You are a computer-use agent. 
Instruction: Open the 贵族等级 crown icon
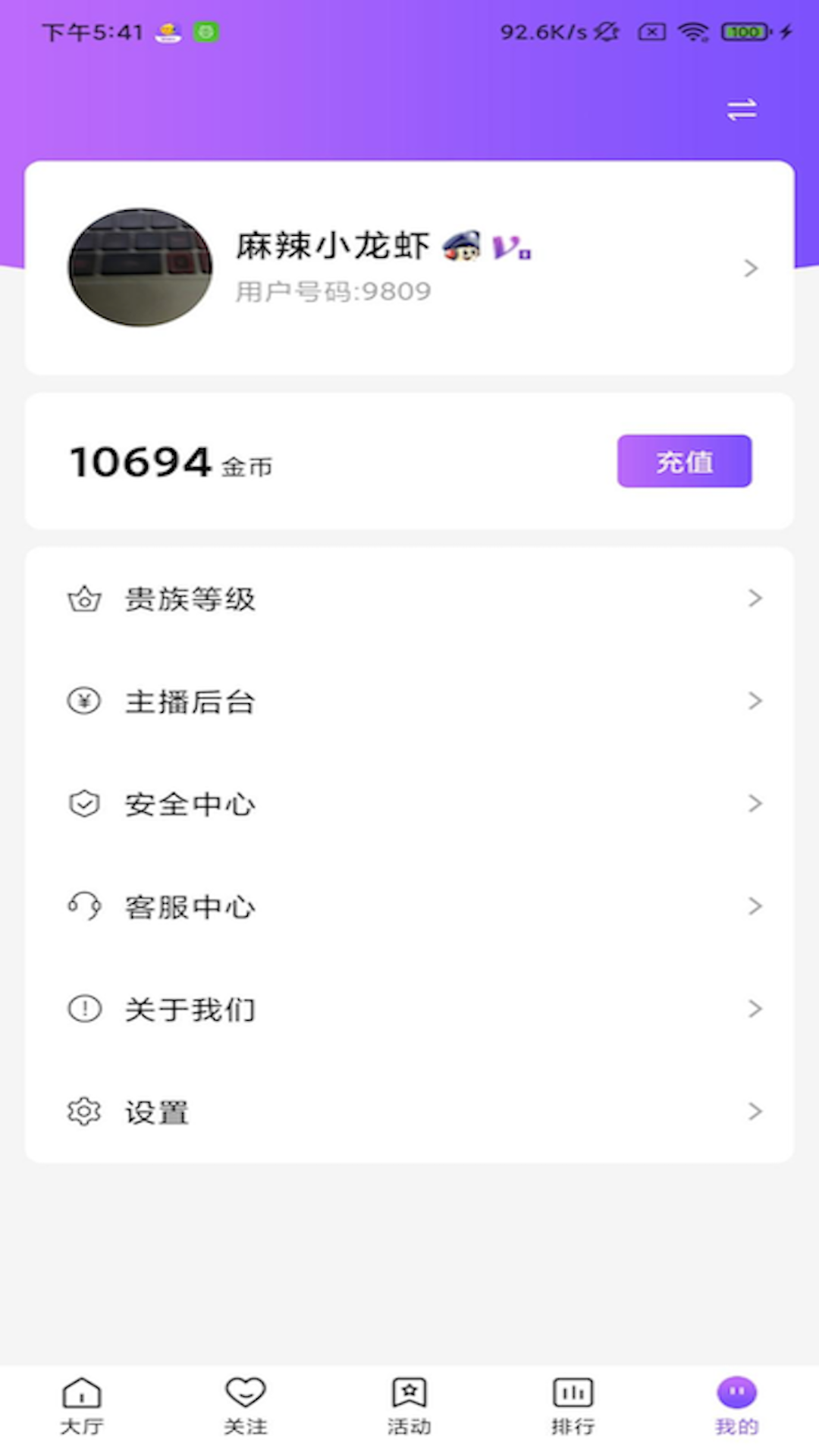[x=83, y=599]
